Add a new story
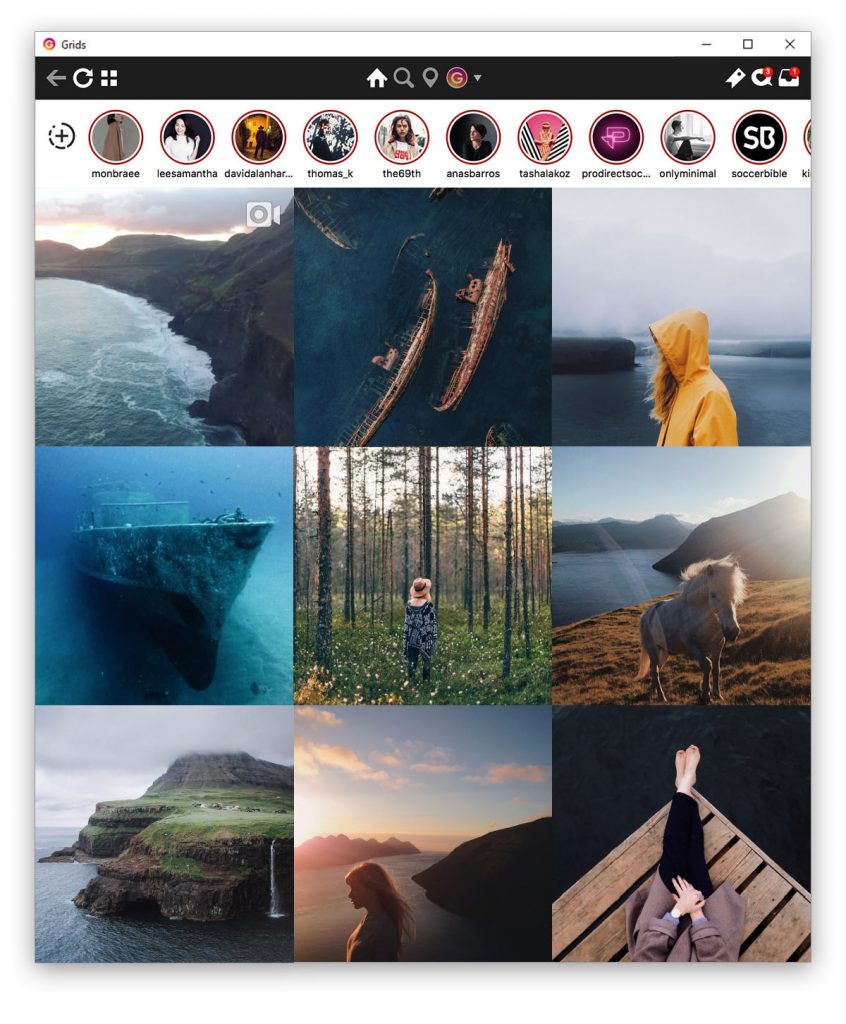This screenshot has width=846, height=1024. point(62,137)
